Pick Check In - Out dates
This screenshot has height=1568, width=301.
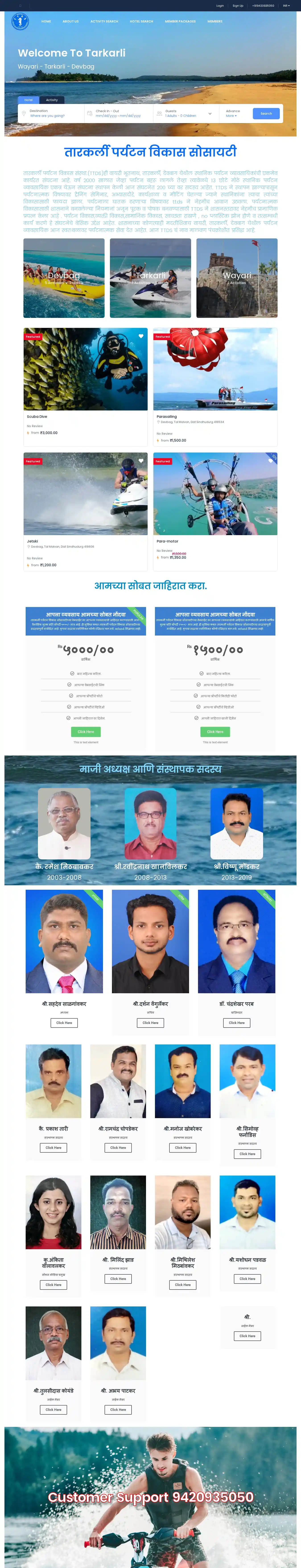pos(119,113)
